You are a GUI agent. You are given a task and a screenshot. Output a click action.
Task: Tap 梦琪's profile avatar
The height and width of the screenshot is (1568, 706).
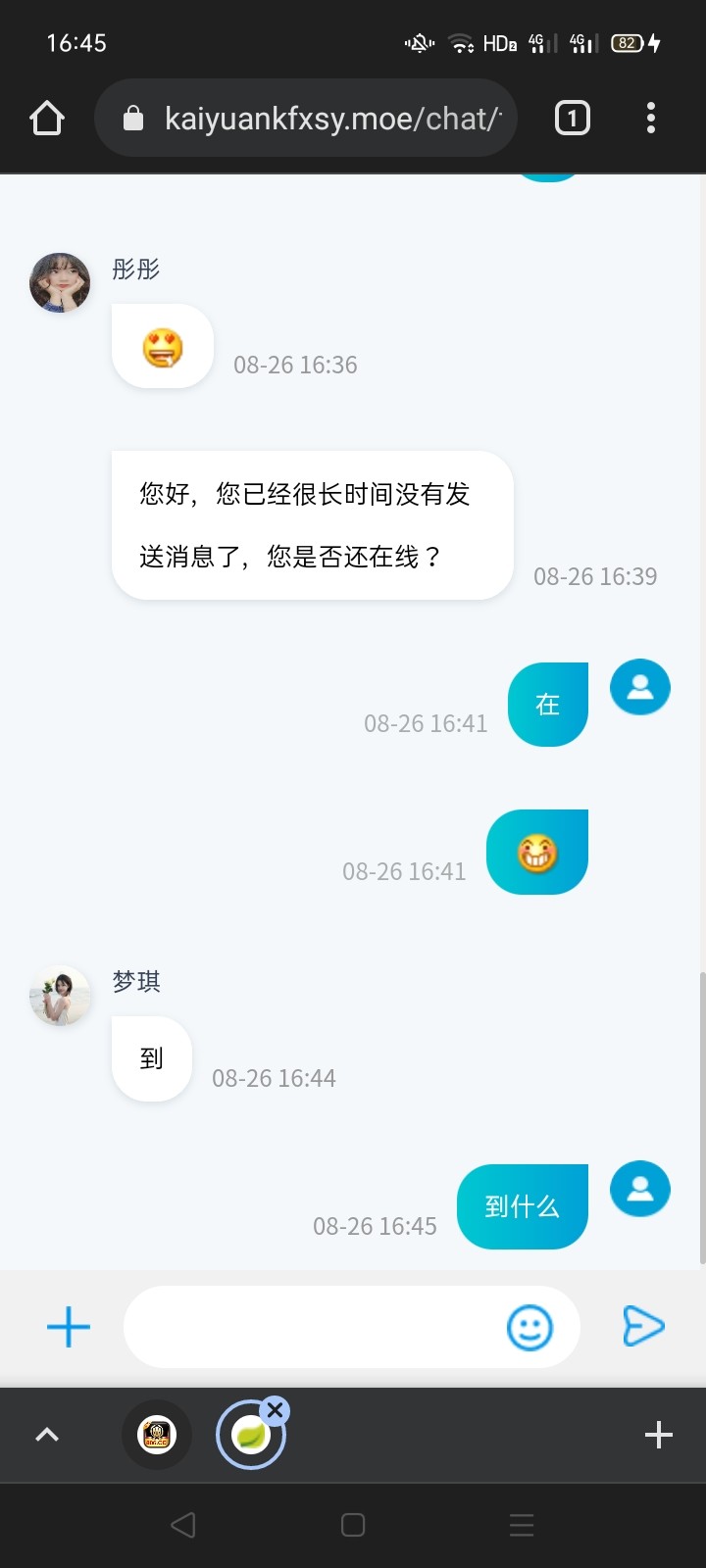pos(60,996)
